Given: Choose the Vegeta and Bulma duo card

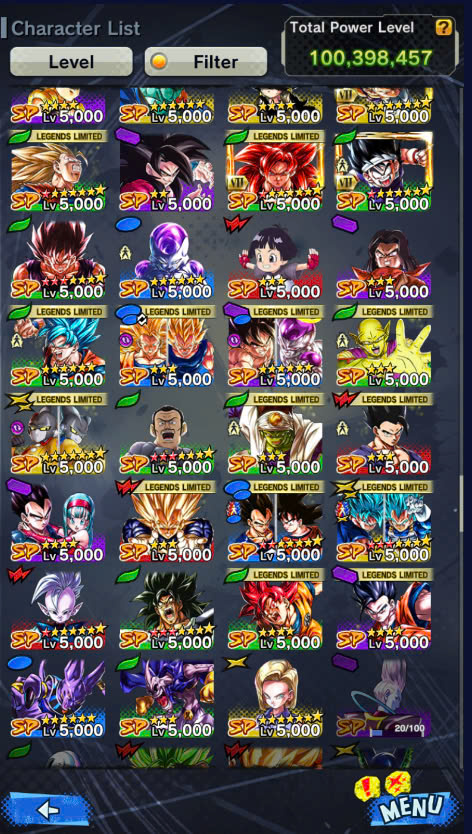Looking at the screenshot, I should 58,522.
